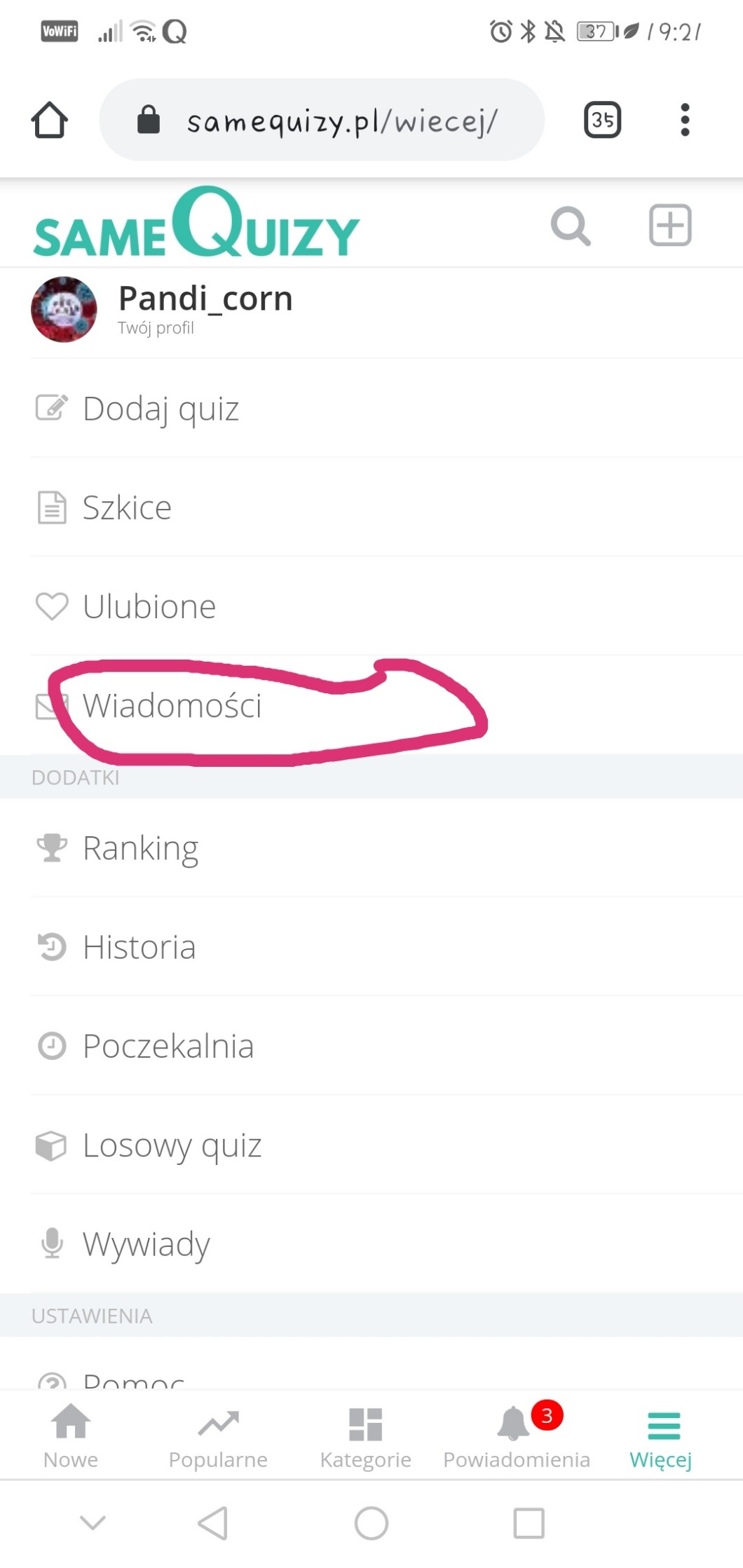Open Historia
Screen dimensions: 743x1568
coord(139,947)
